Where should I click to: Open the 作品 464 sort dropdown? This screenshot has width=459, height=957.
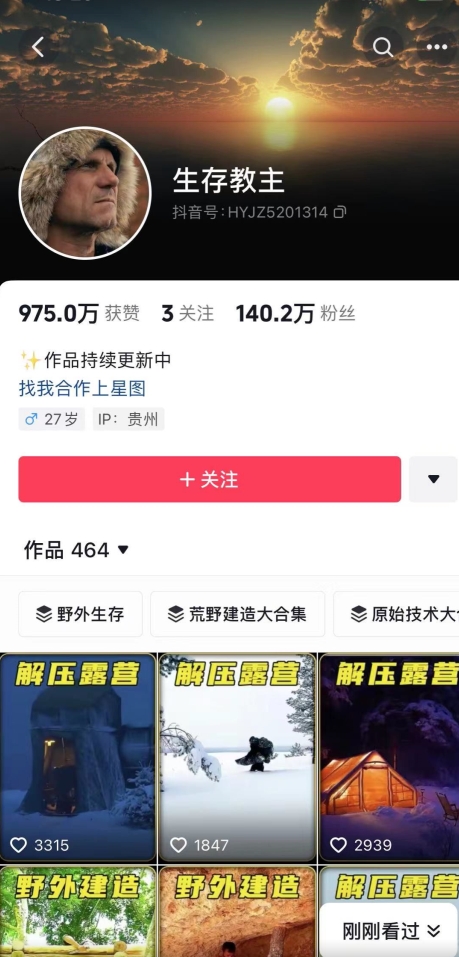pos(76,550)
